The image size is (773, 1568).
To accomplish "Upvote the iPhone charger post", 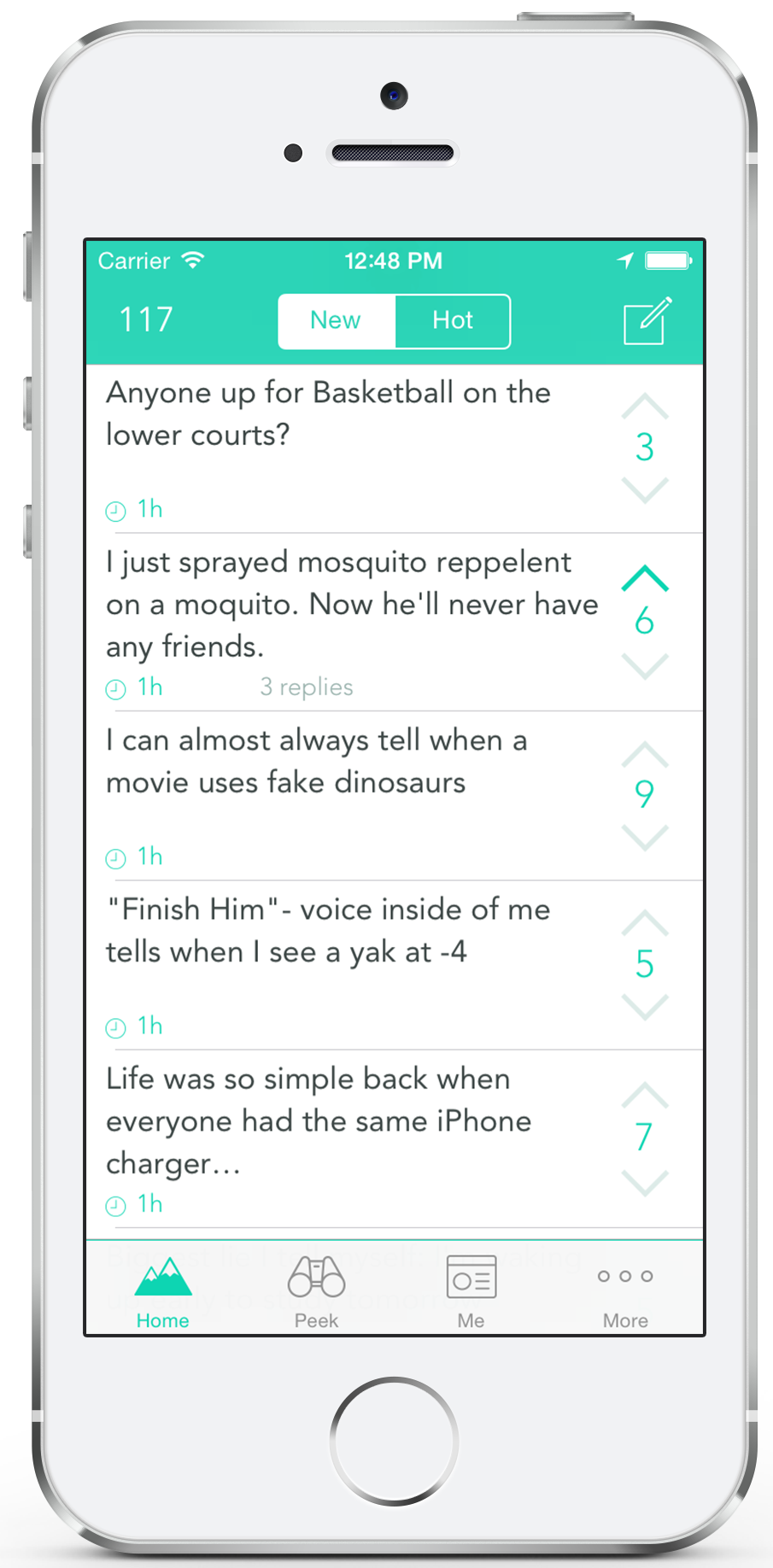I will tap(645, 1095).
